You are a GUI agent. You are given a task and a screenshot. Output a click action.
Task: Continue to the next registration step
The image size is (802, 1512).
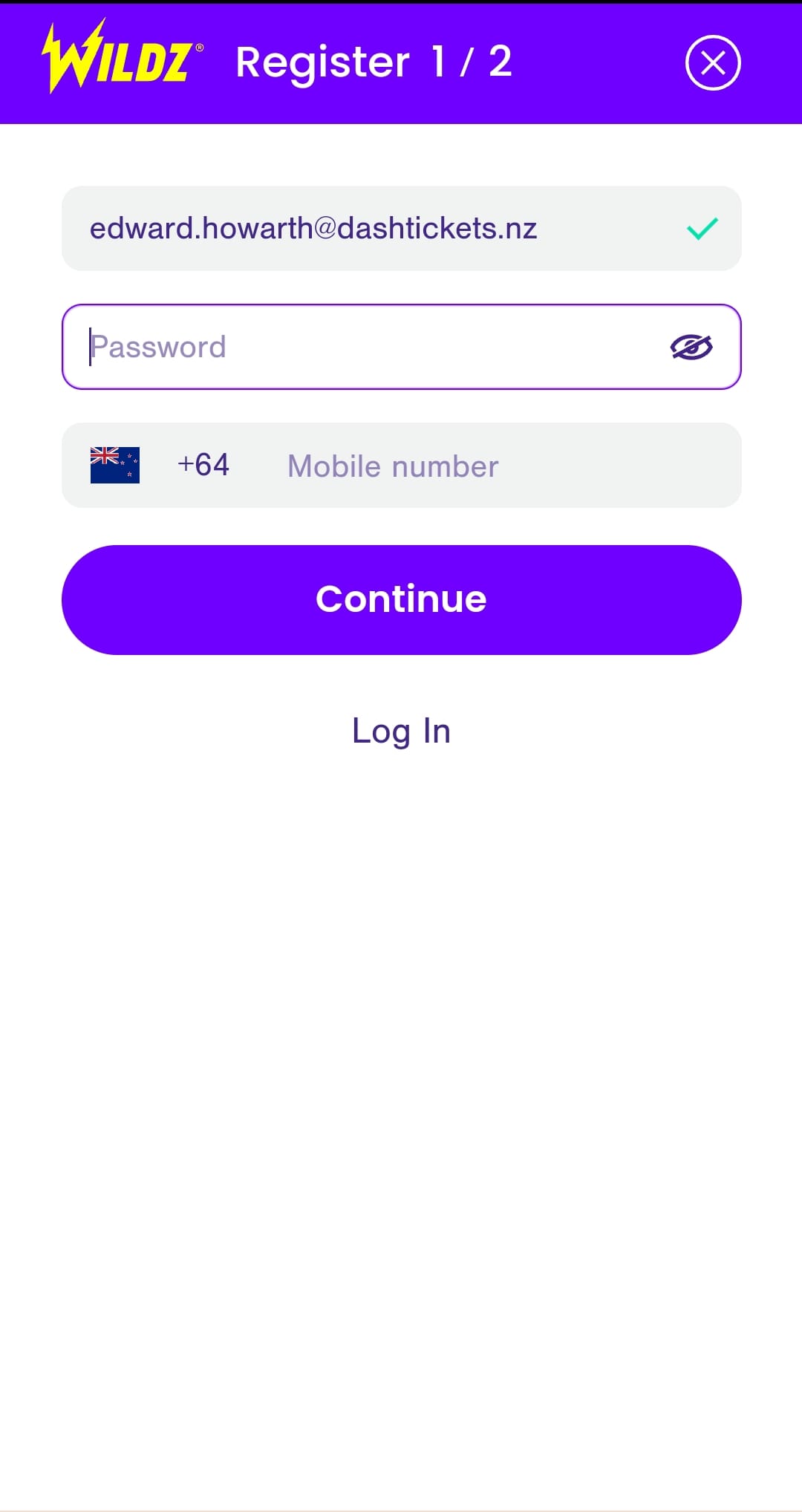pos(401,599)
